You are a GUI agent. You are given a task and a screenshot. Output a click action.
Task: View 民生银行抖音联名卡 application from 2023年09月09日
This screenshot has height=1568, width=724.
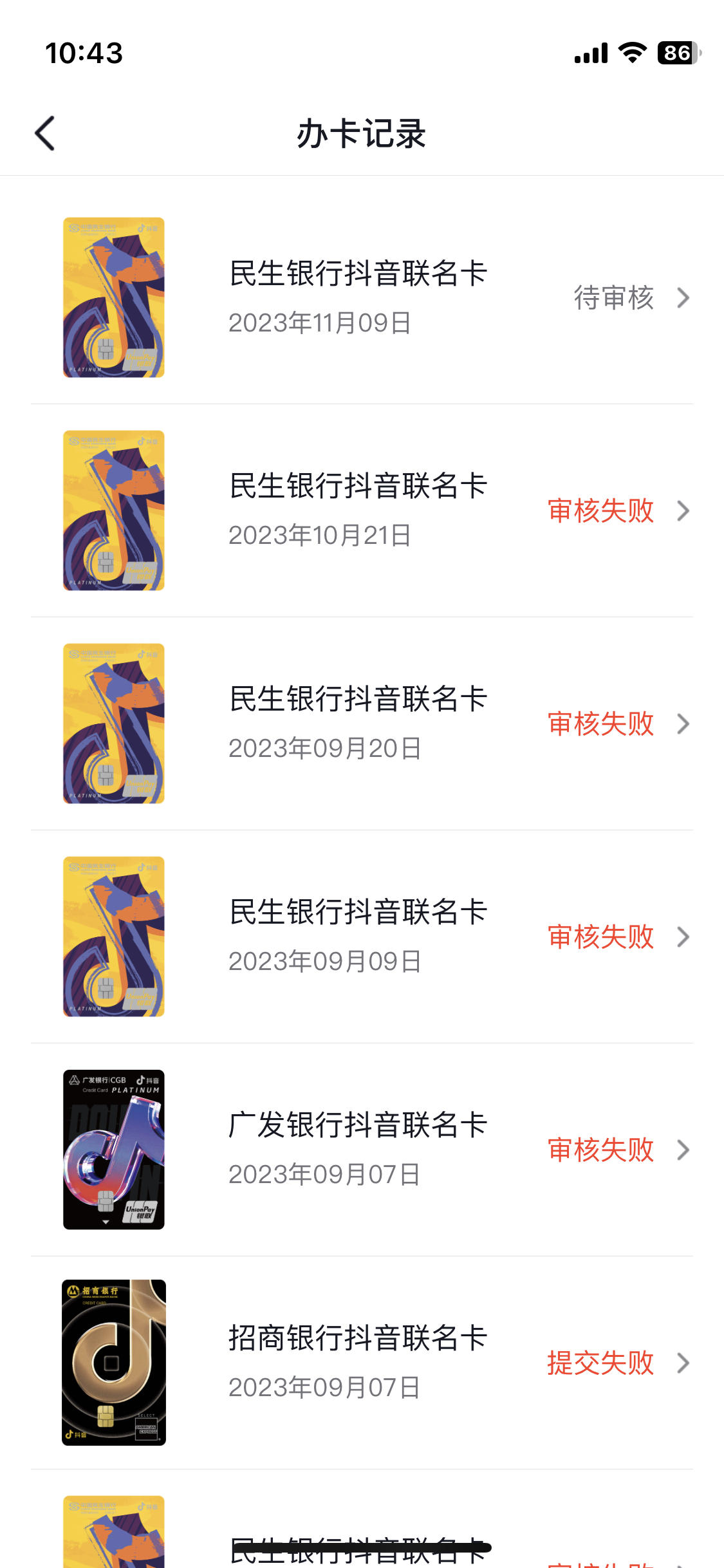[x=362, y=937]
